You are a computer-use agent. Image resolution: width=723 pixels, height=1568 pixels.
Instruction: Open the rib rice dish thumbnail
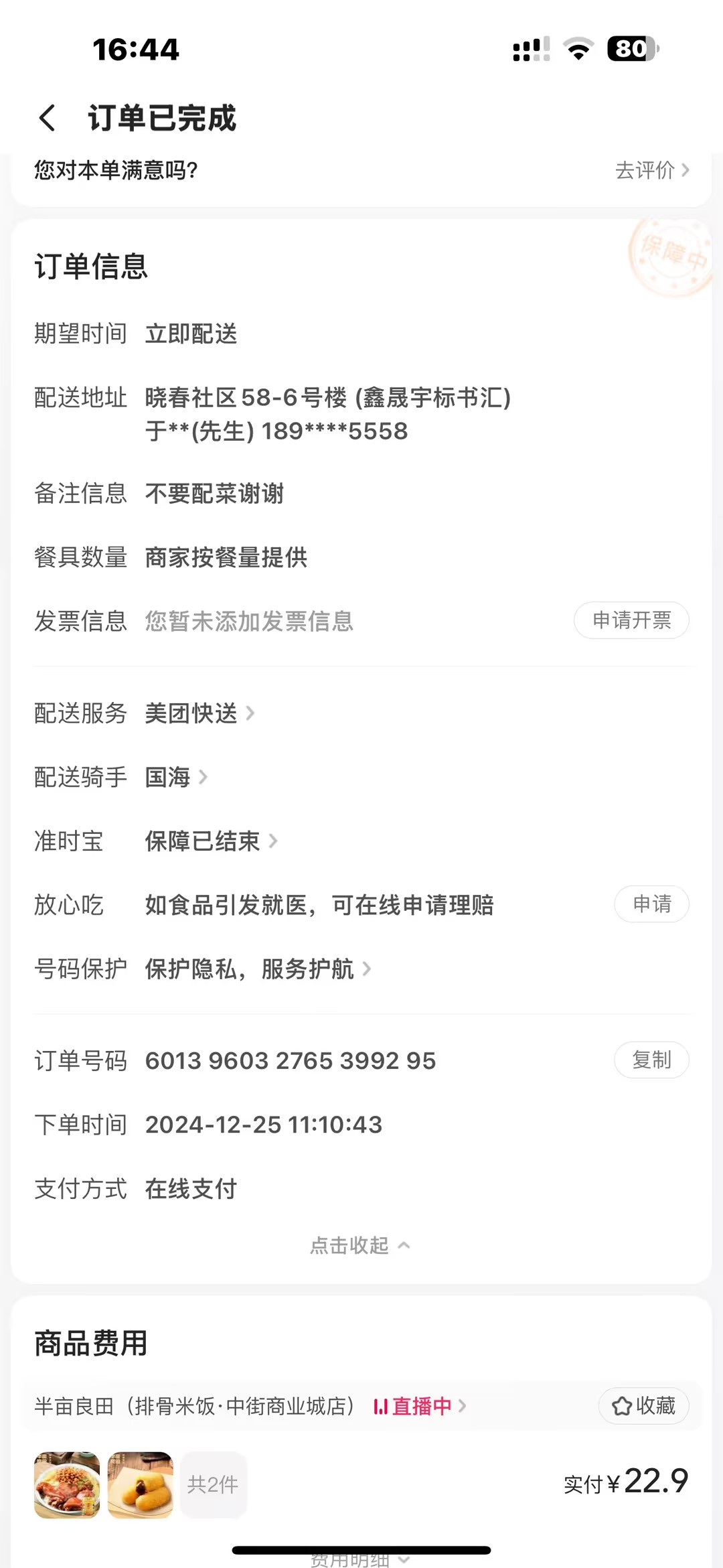[x=67, y=1484]
